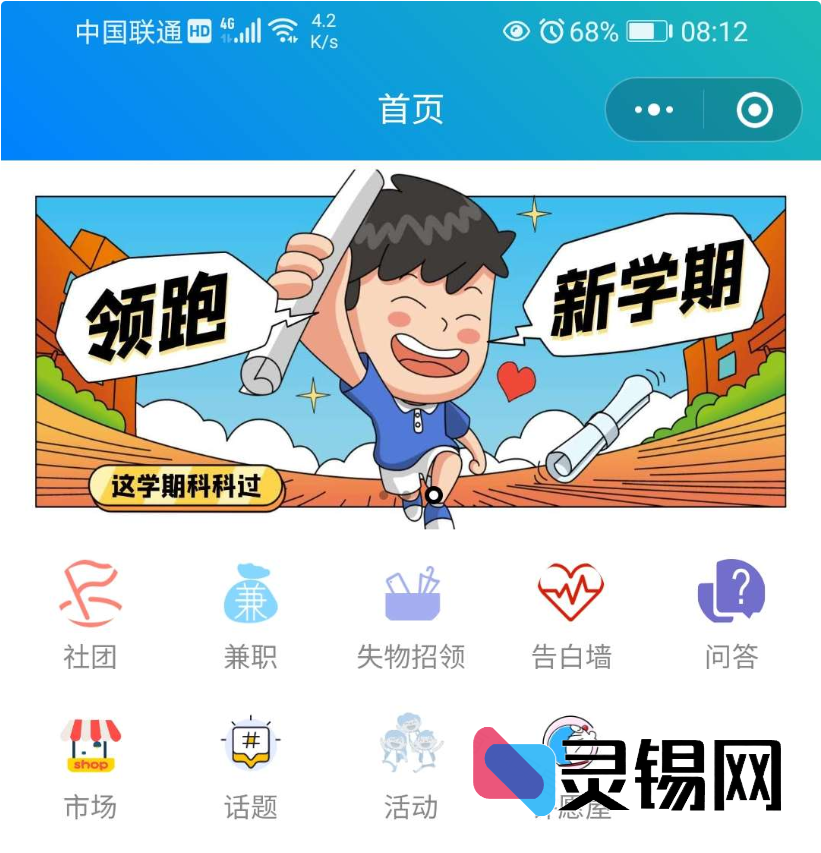Open the 告白墙 confession wall
This screenshot has width=821, height=853.
pos(571,613)
